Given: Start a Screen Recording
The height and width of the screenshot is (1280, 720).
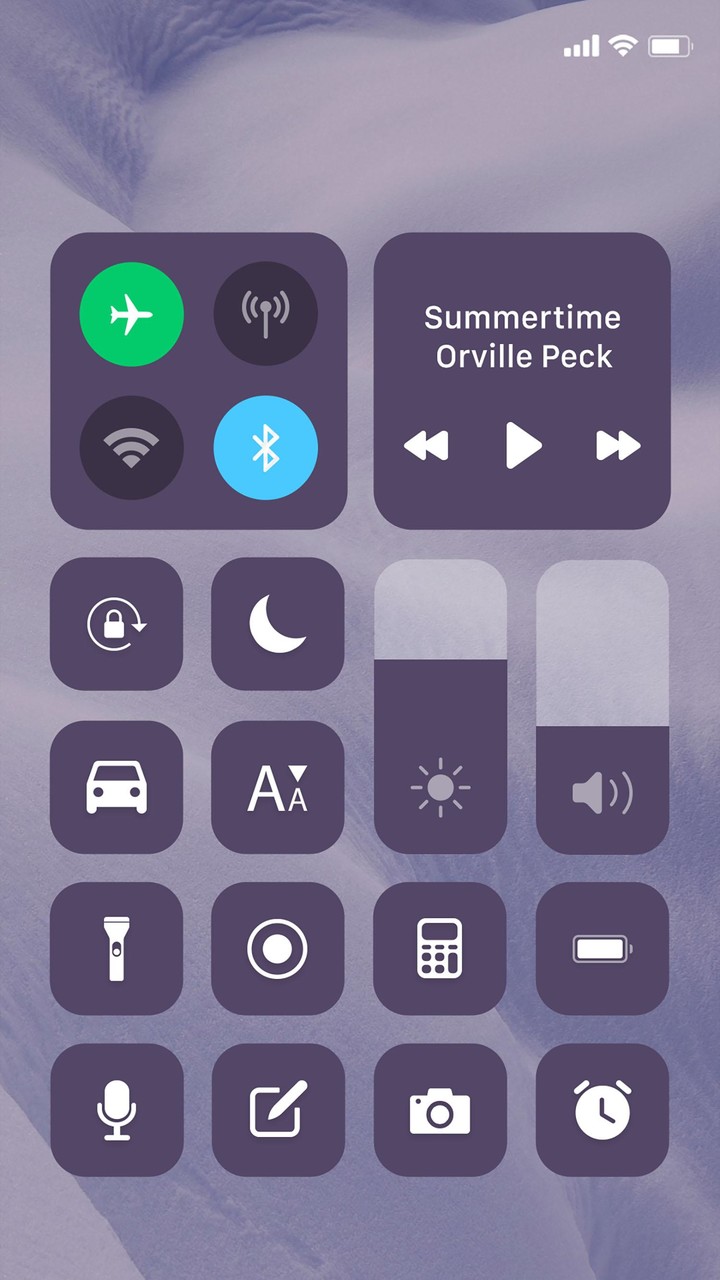Looking at the screenshot, I should point(278,947).
